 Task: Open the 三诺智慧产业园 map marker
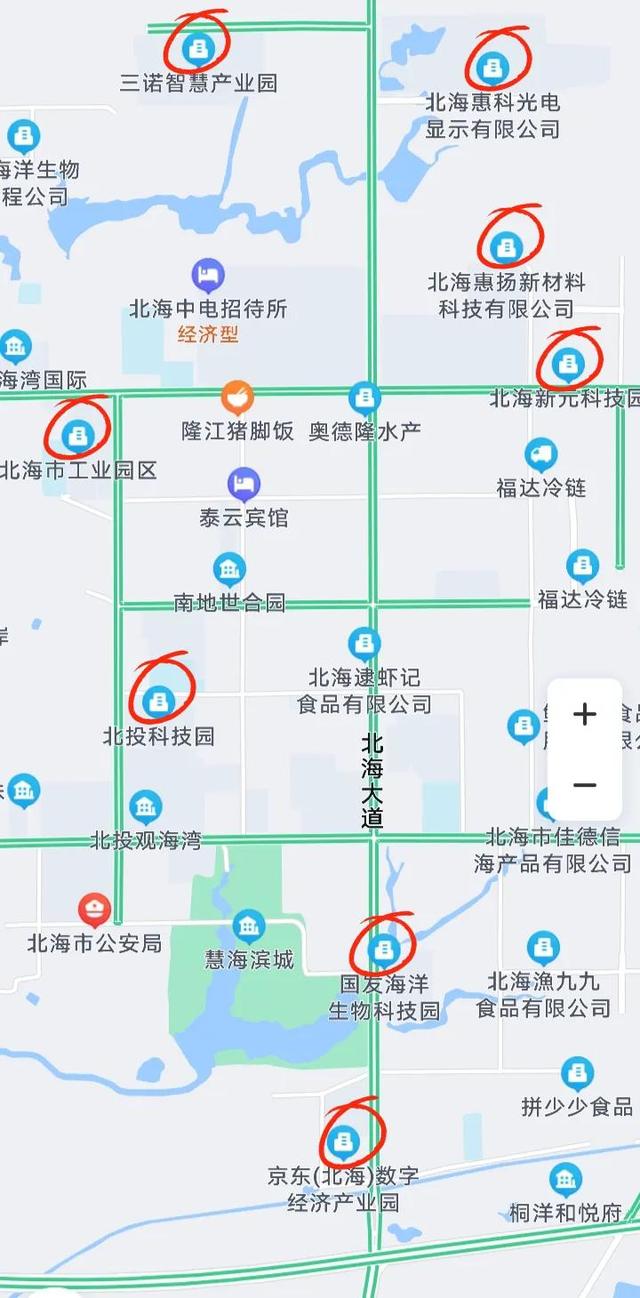coord(199,46)
